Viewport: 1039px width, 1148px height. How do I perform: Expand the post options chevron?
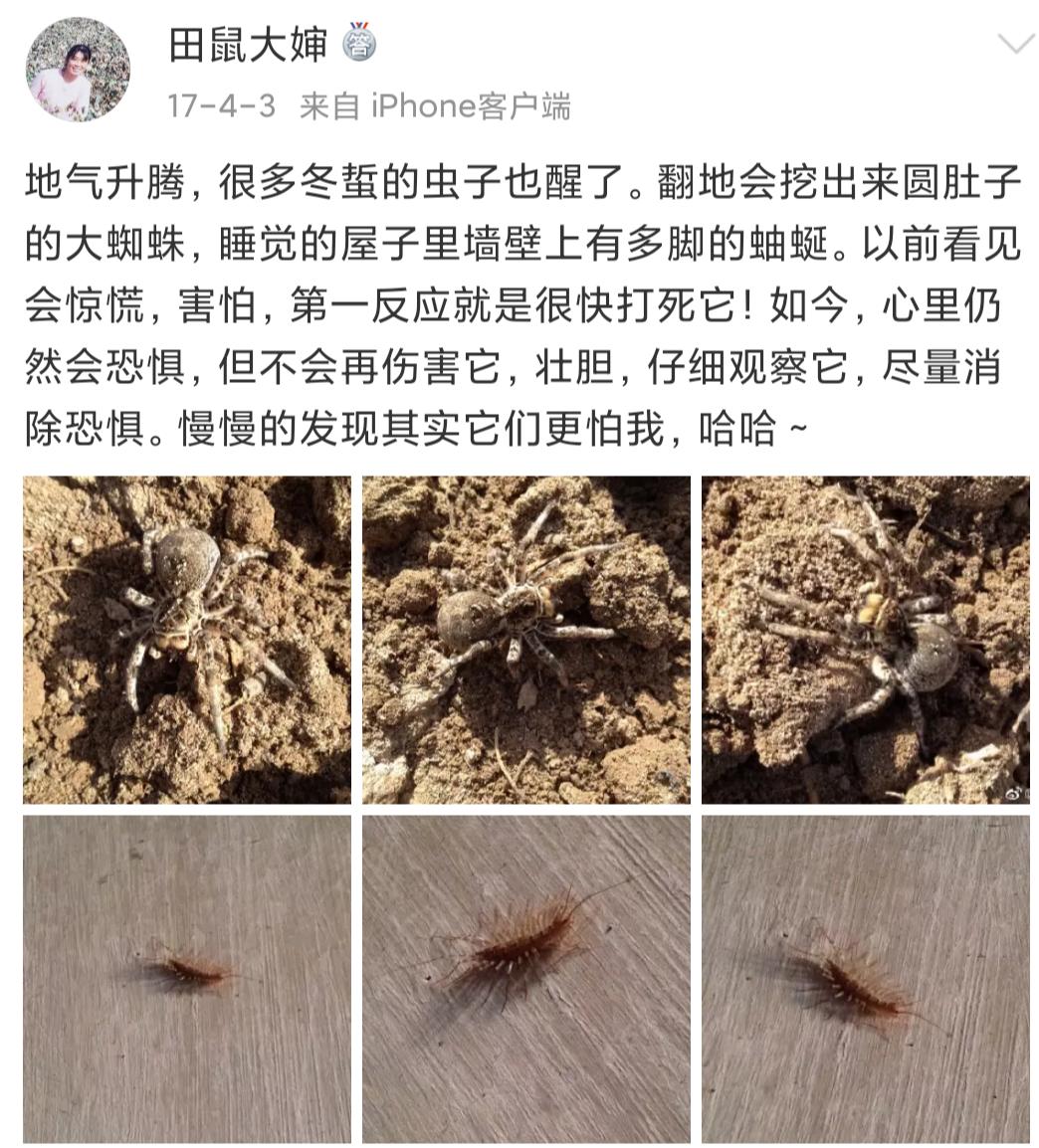(x=1015, y=43)
